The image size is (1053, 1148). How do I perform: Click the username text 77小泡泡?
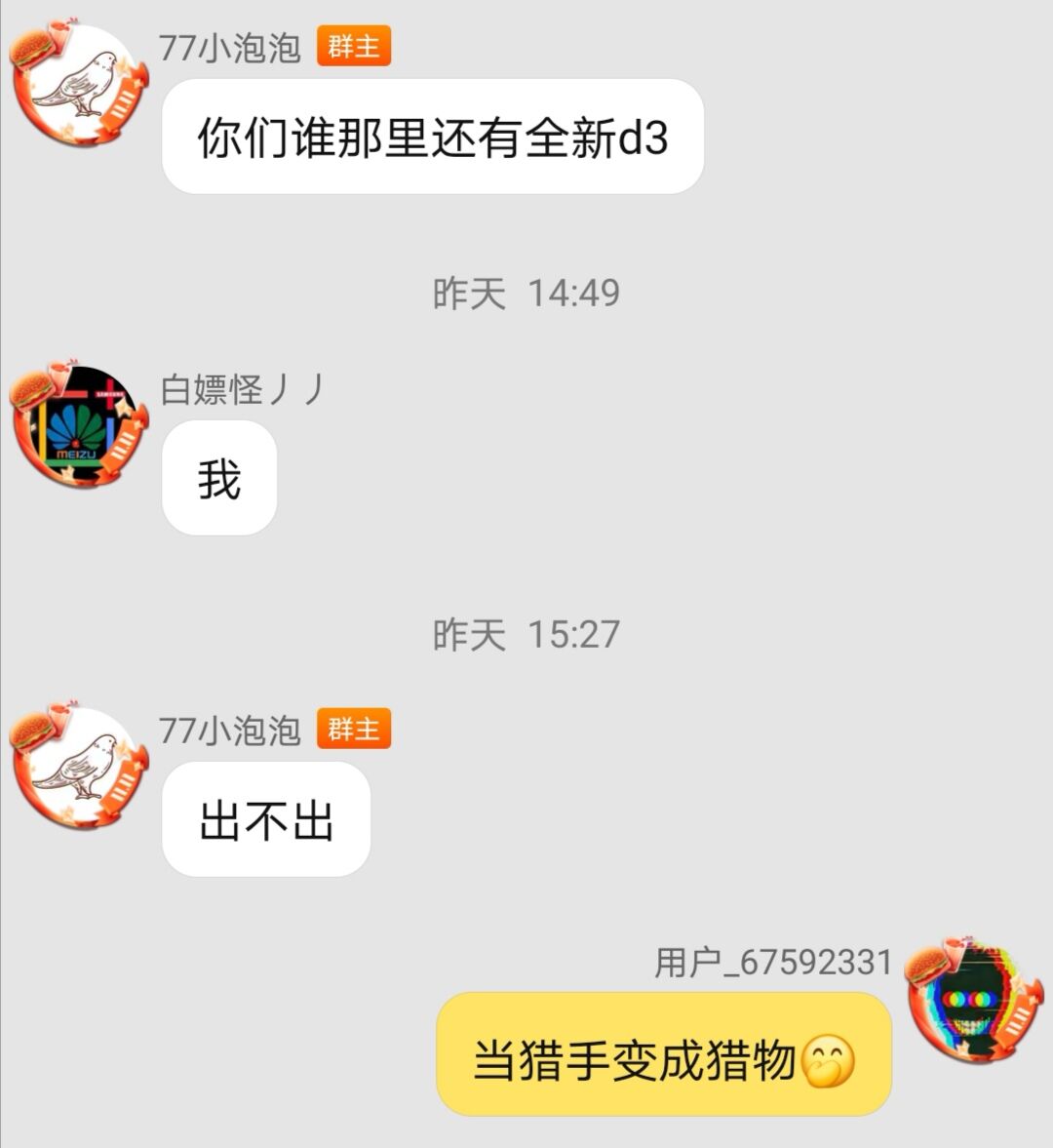[231, 46]
